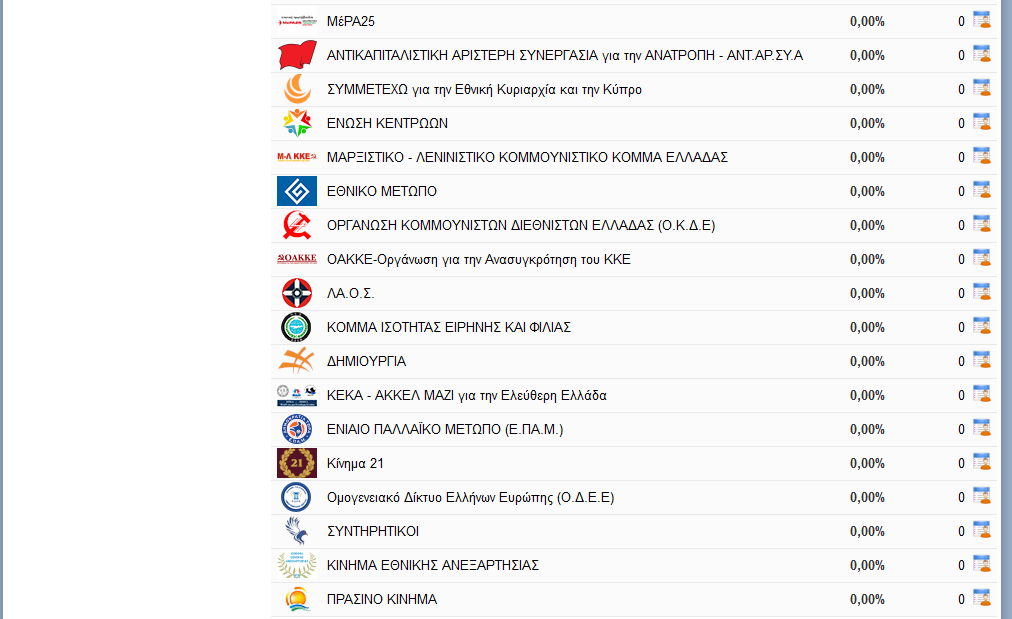Show candidates for ΜΑΡΞΙΣΤΙΚΟ - ΛΕΝΙΝΙΣΤΙΚΟ ΚΟΜΜΟΥΝΙΣΤΙΚΟ ΚΟΜΜΑ
Image resolution: width=1012 pixels, height=619 pixels.
(981, 156)
